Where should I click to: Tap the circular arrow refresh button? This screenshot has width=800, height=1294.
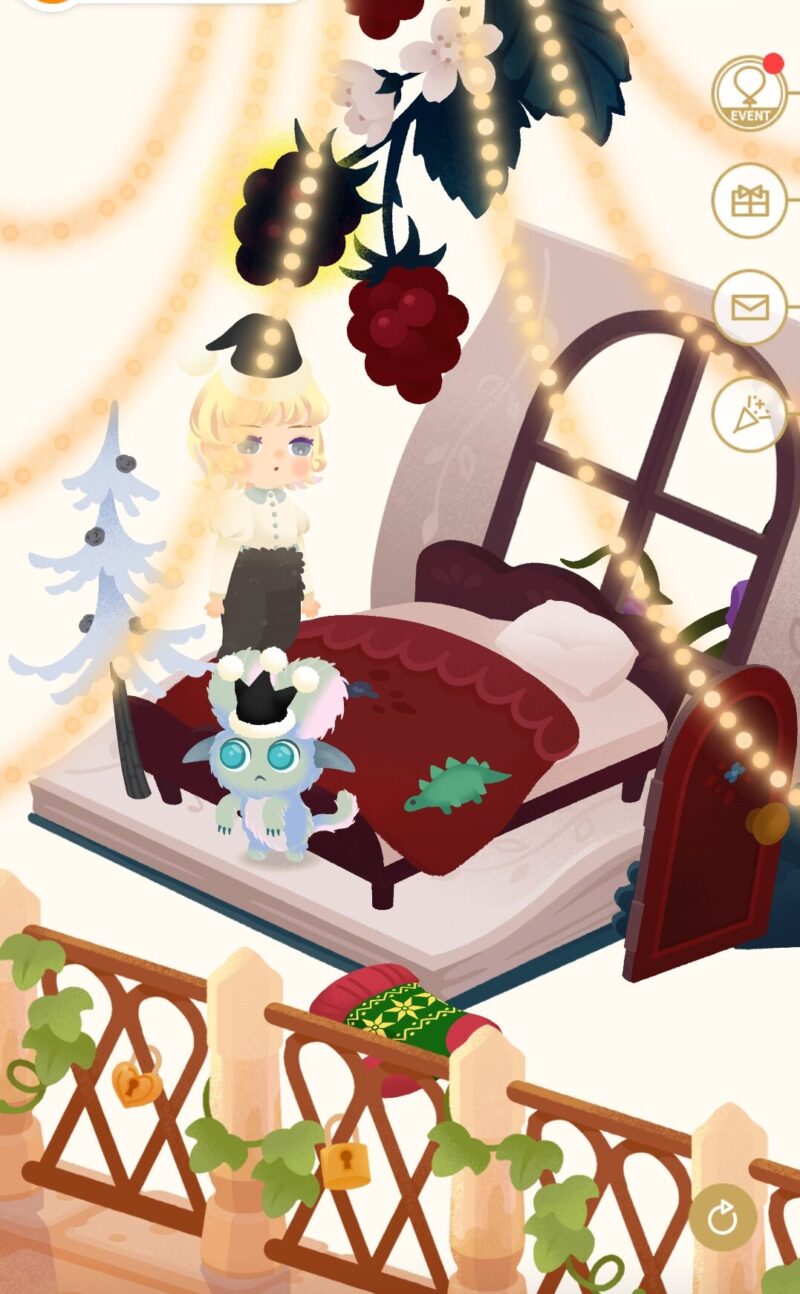point(722,1217)
